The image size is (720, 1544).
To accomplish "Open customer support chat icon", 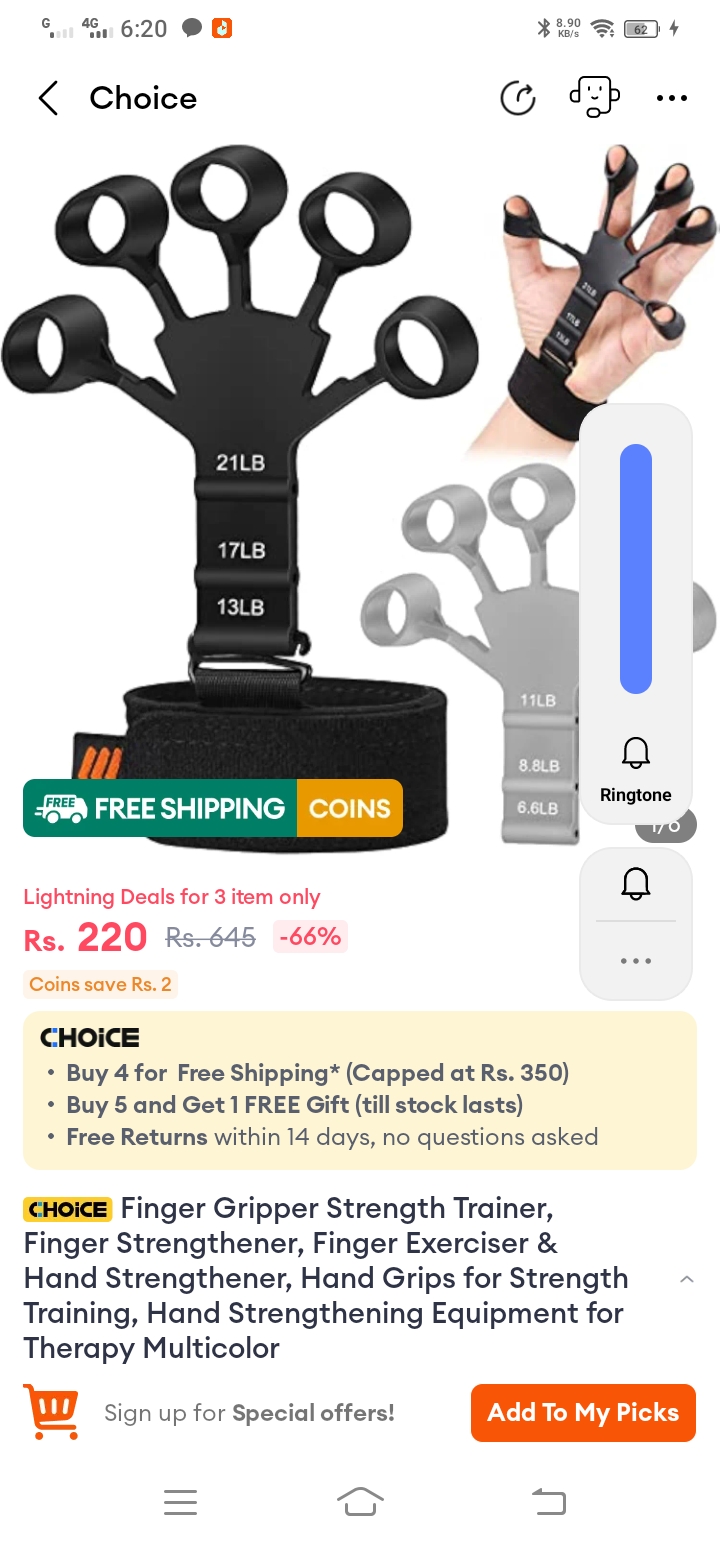I will tap(594, 97).
